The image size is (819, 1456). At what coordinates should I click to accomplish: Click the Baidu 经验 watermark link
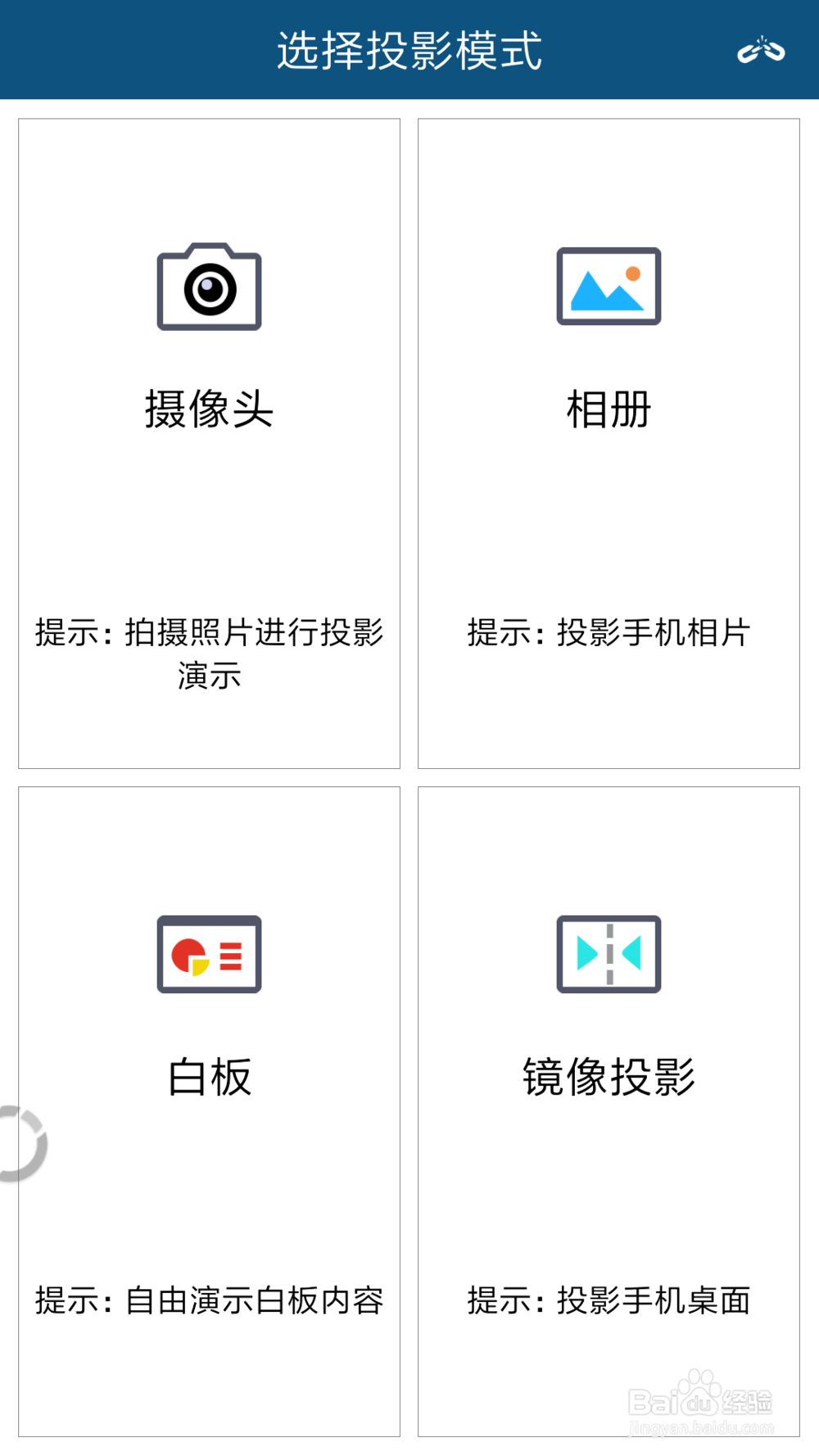click(x=700, y=1397)
